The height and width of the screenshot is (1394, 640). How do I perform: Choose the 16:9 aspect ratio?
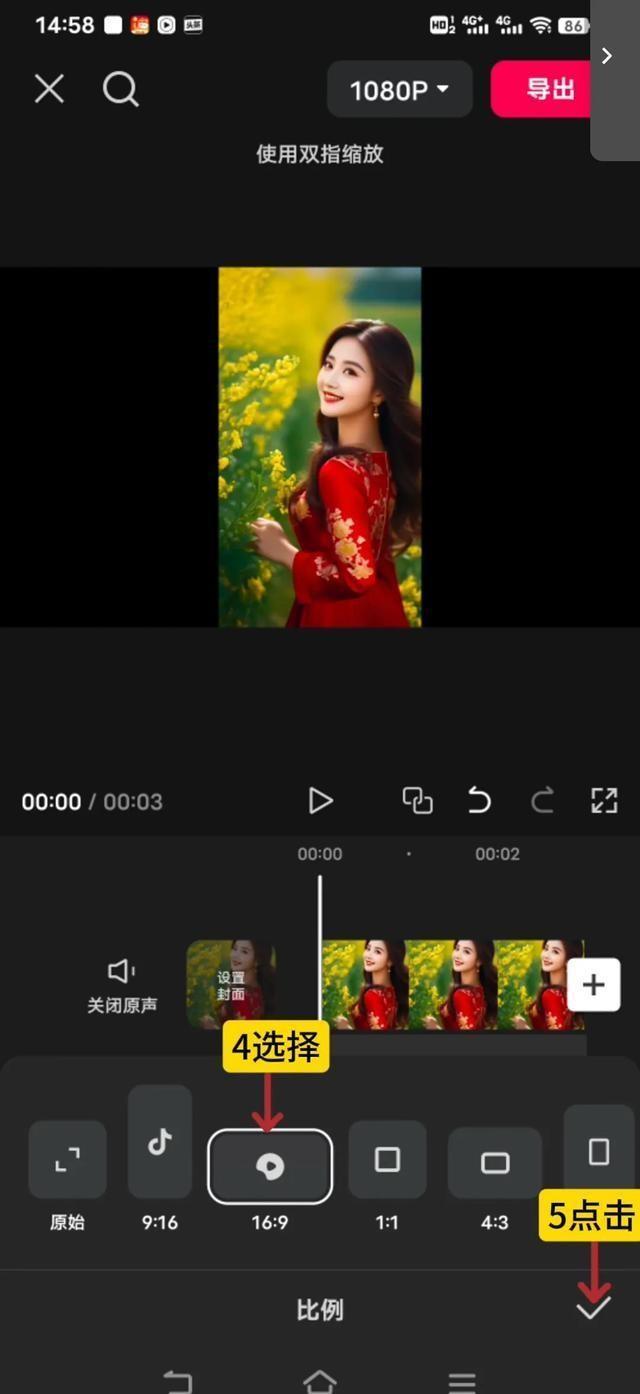[270, 1166]
